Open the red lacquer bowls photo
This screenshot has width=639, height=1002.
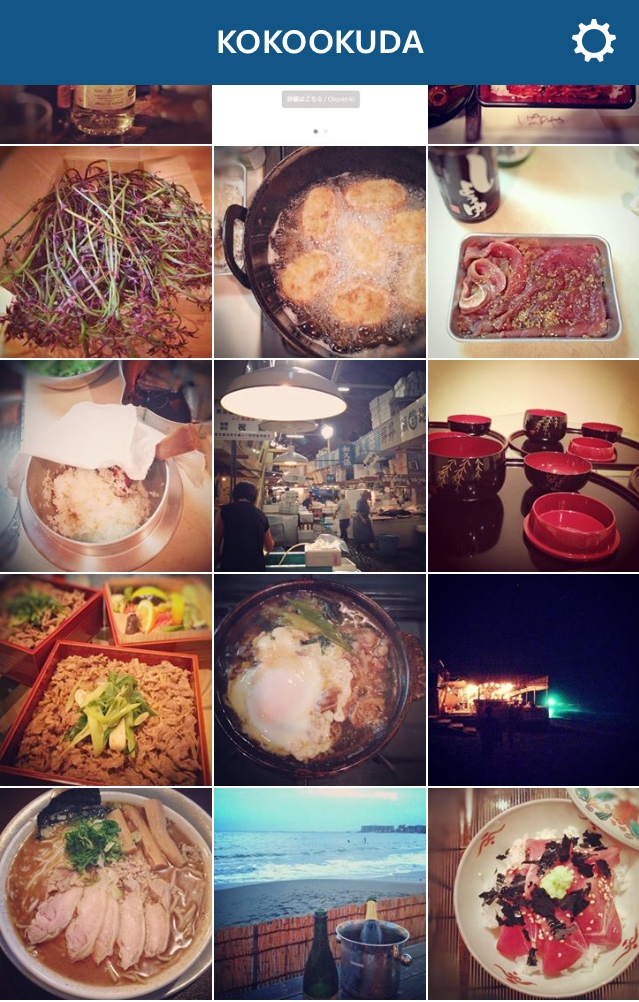click(x=533, y=466)
